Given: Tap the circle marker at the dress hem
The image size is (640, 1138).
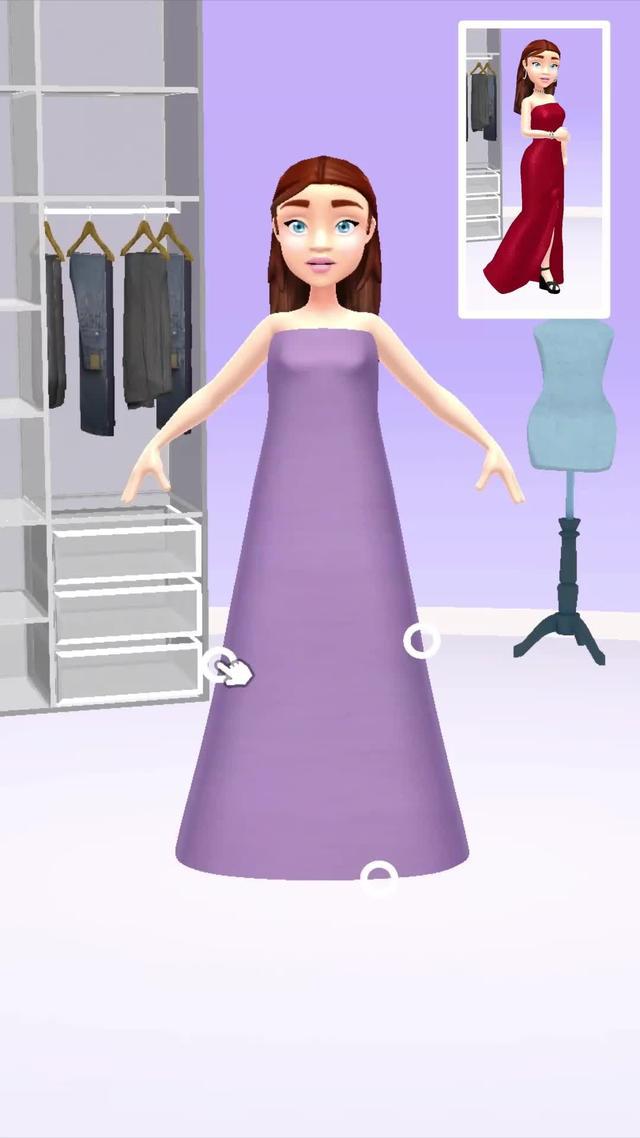Looking at the screenshot, I should click(378, 879).
